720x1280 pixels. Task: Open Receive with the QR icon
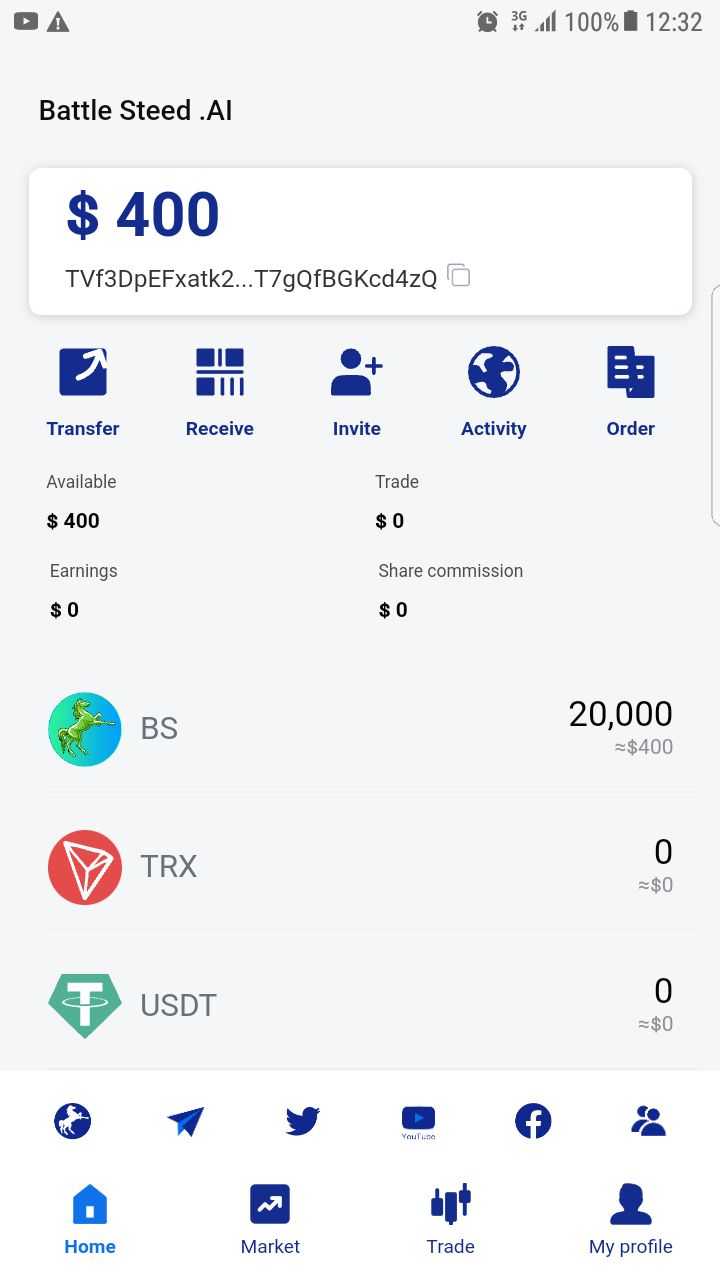click(220, 391)
